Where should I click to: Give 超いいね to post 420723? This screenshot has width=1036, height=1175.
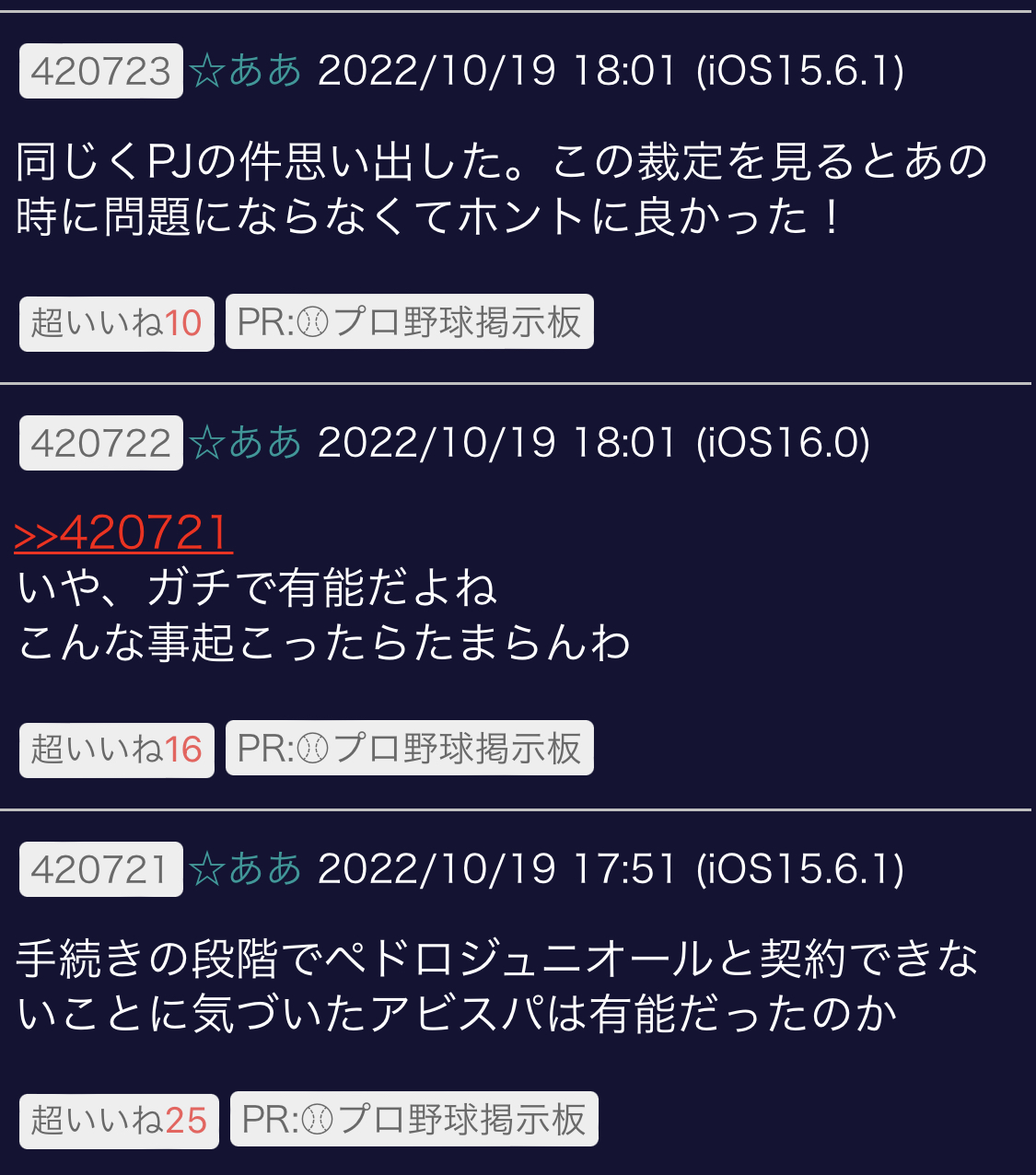(x=117, y=323)
